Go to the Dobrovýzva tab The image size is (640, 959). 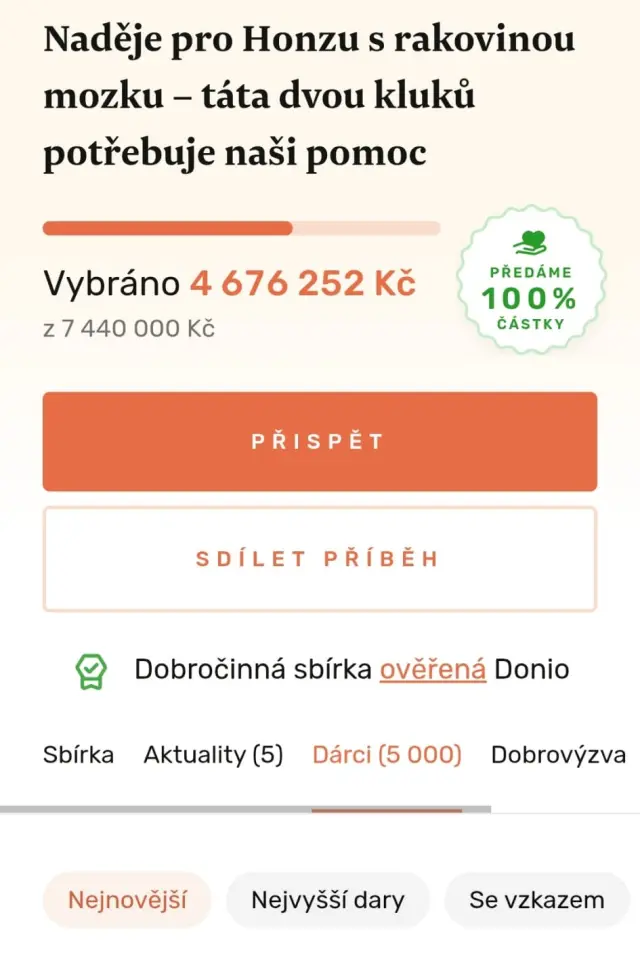558,754
